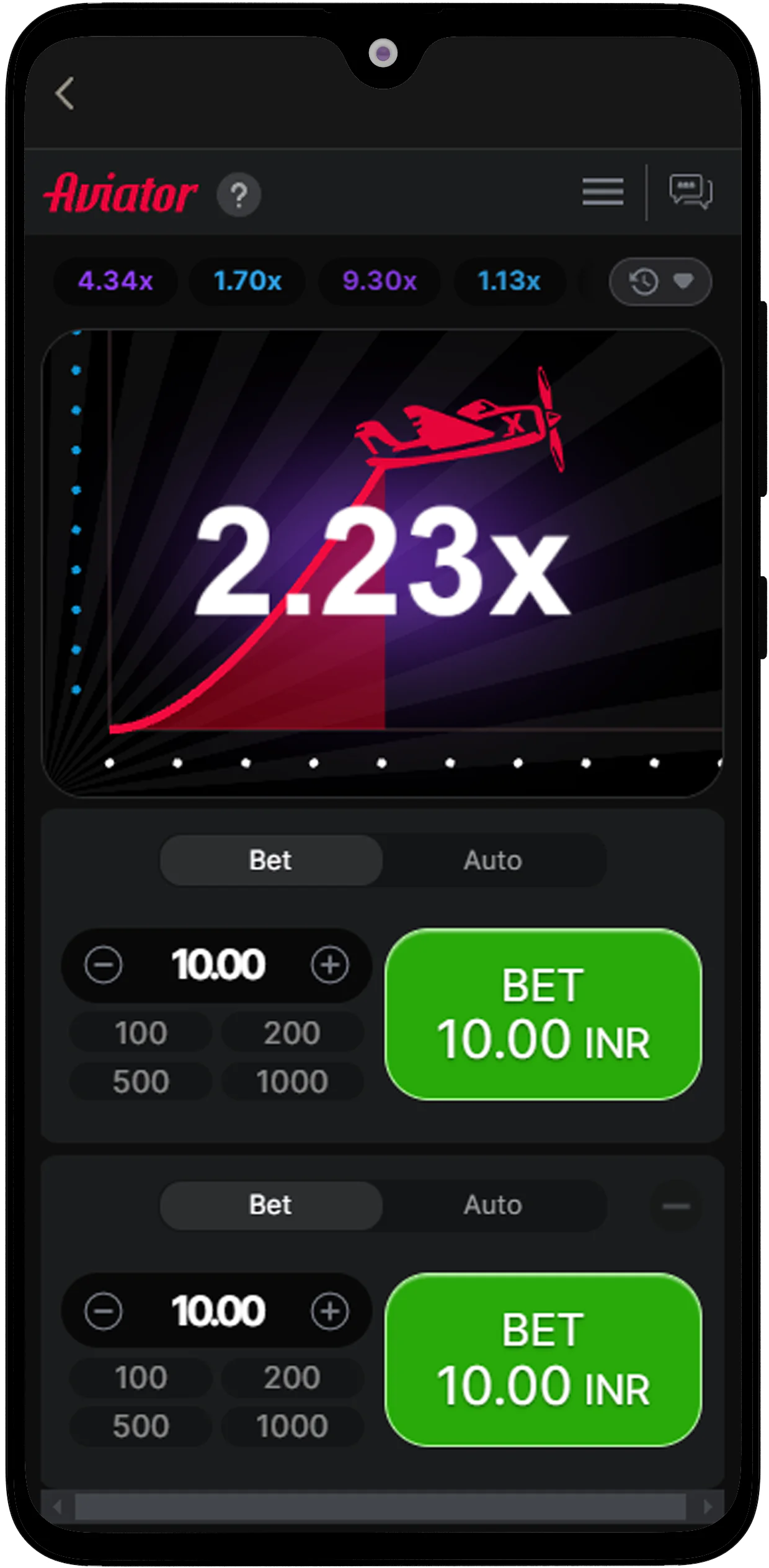This screenshot has width=769, height=1568.
Task: Switch first bet panel to Auto
Action: [493, 860]
